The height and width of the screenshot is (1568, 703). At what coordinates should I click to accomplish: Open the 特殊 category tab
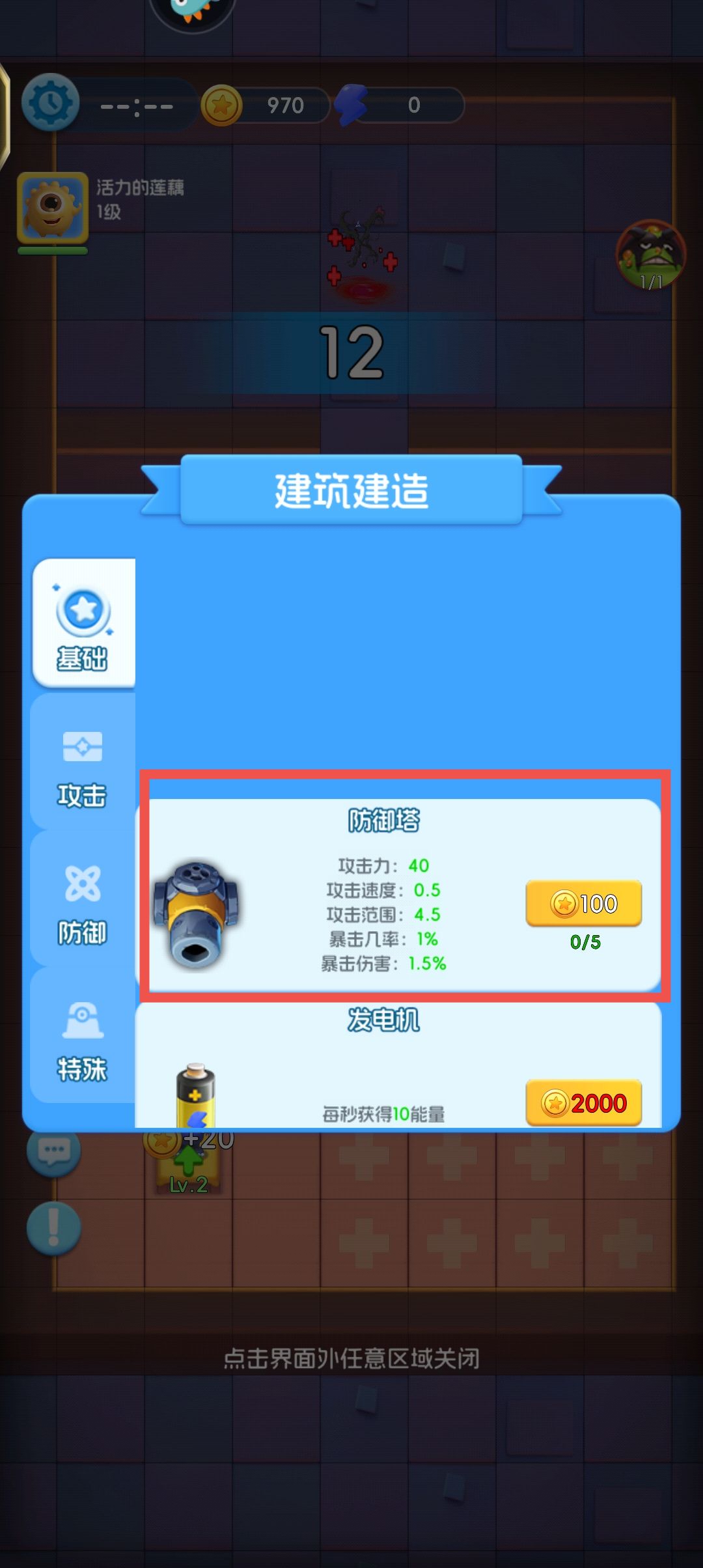pos(82,1038)
